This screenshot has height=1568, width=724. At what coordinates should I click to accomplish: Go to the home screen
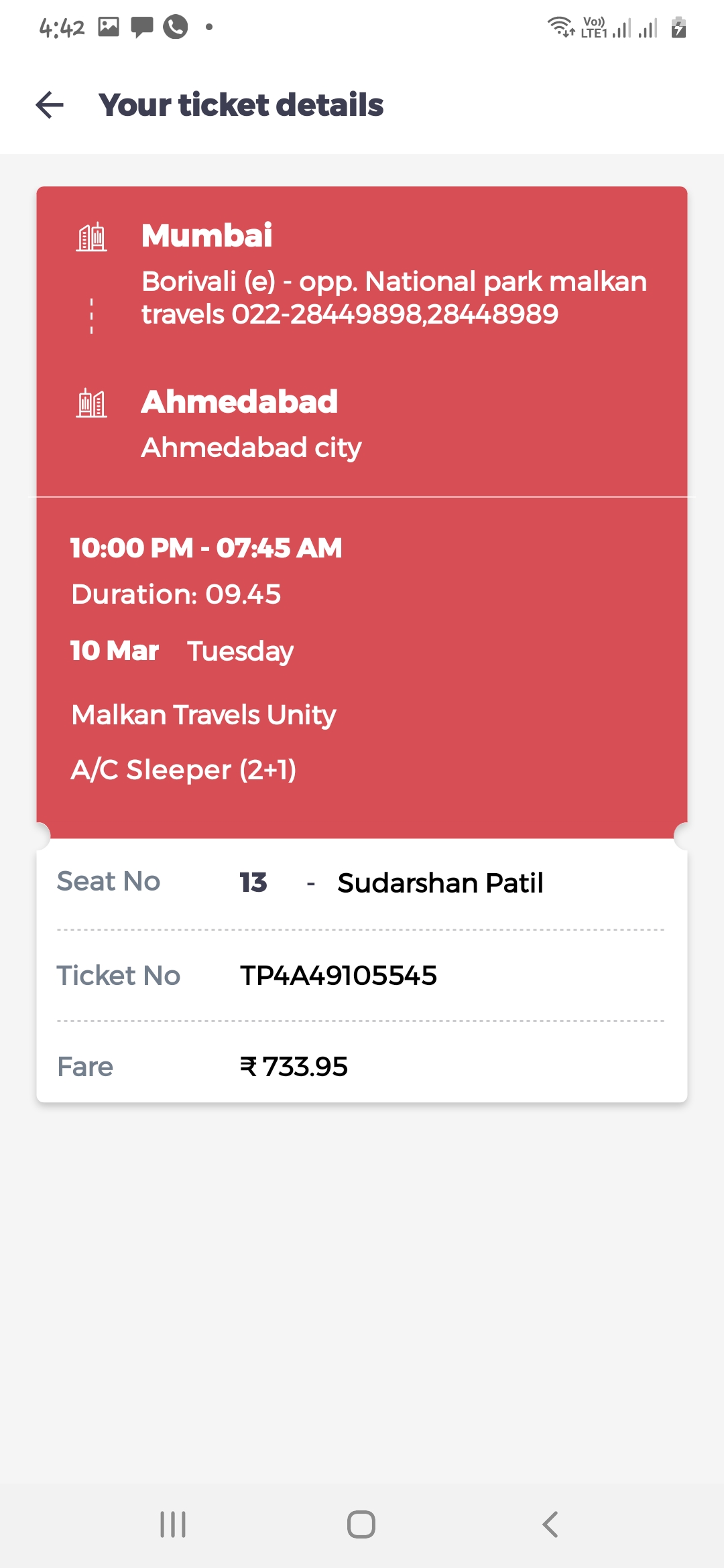coord(361,1524)
